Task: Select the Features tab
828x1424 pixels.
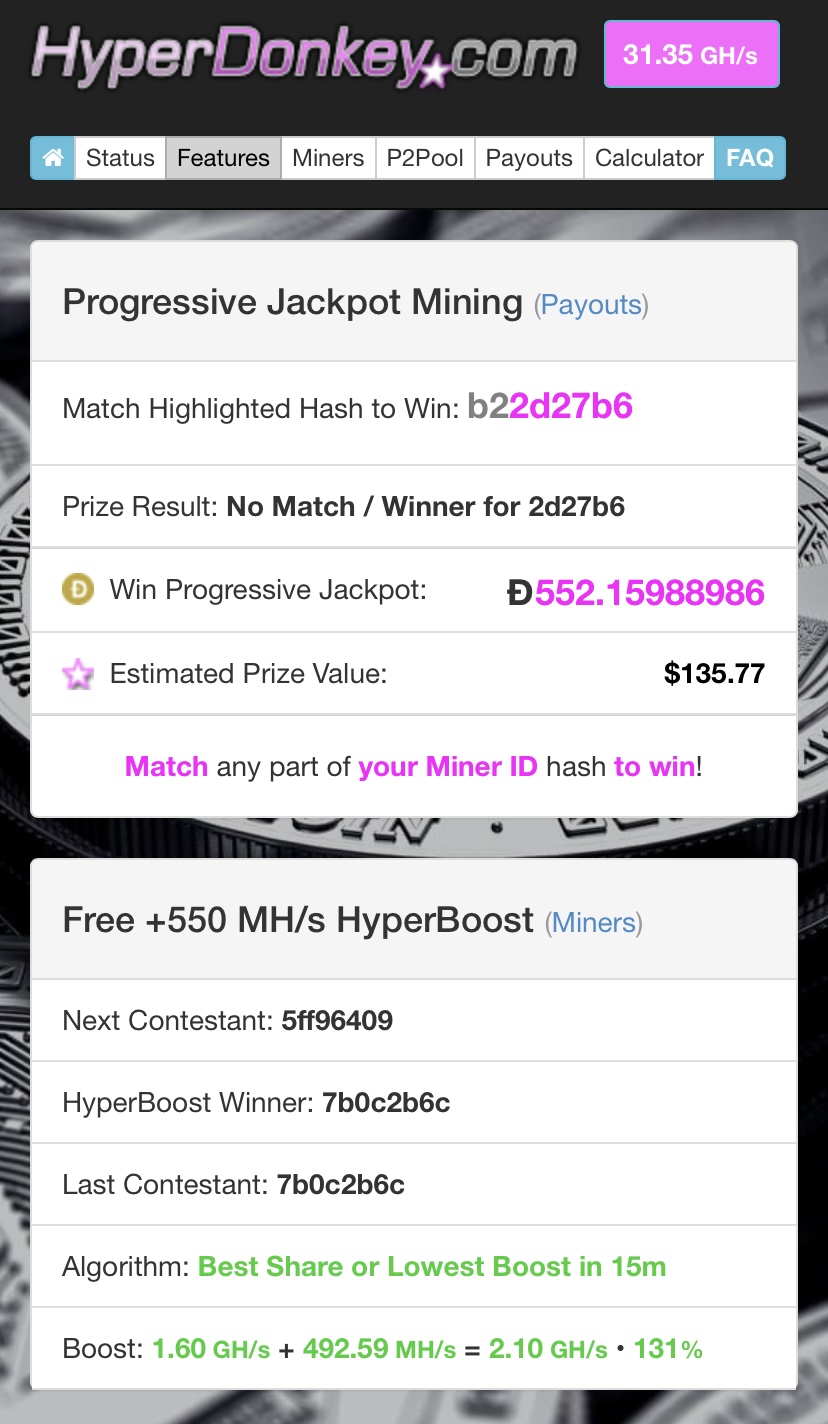Action: [223, 158]
